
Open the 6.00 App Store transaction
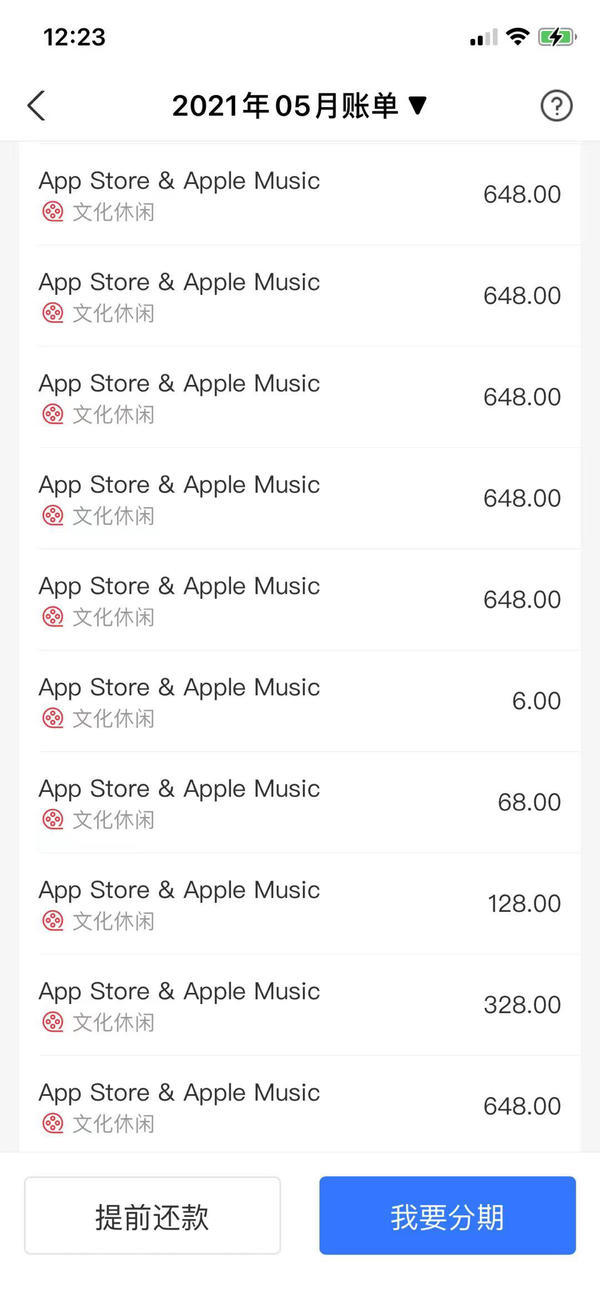point(300,701)
